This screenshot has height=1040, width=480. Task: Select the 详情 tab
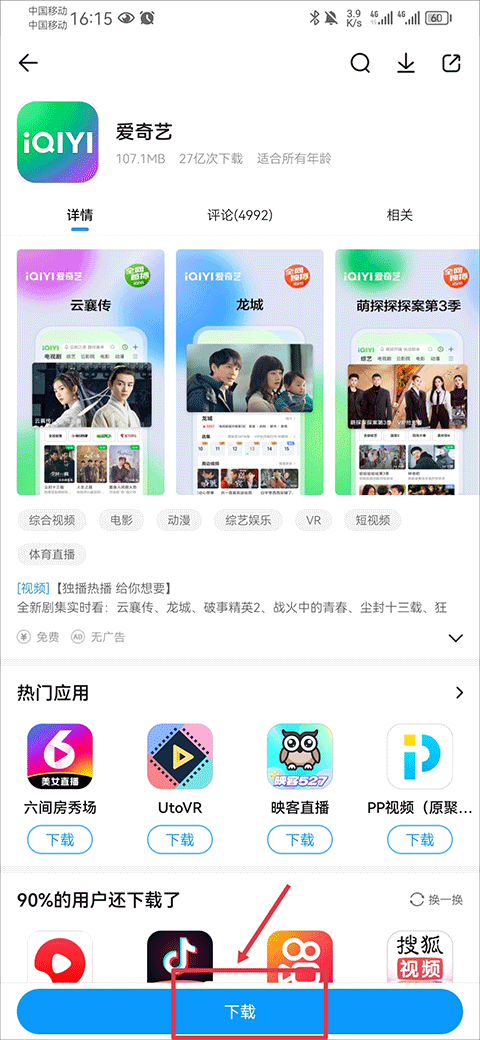pos(80,215)
